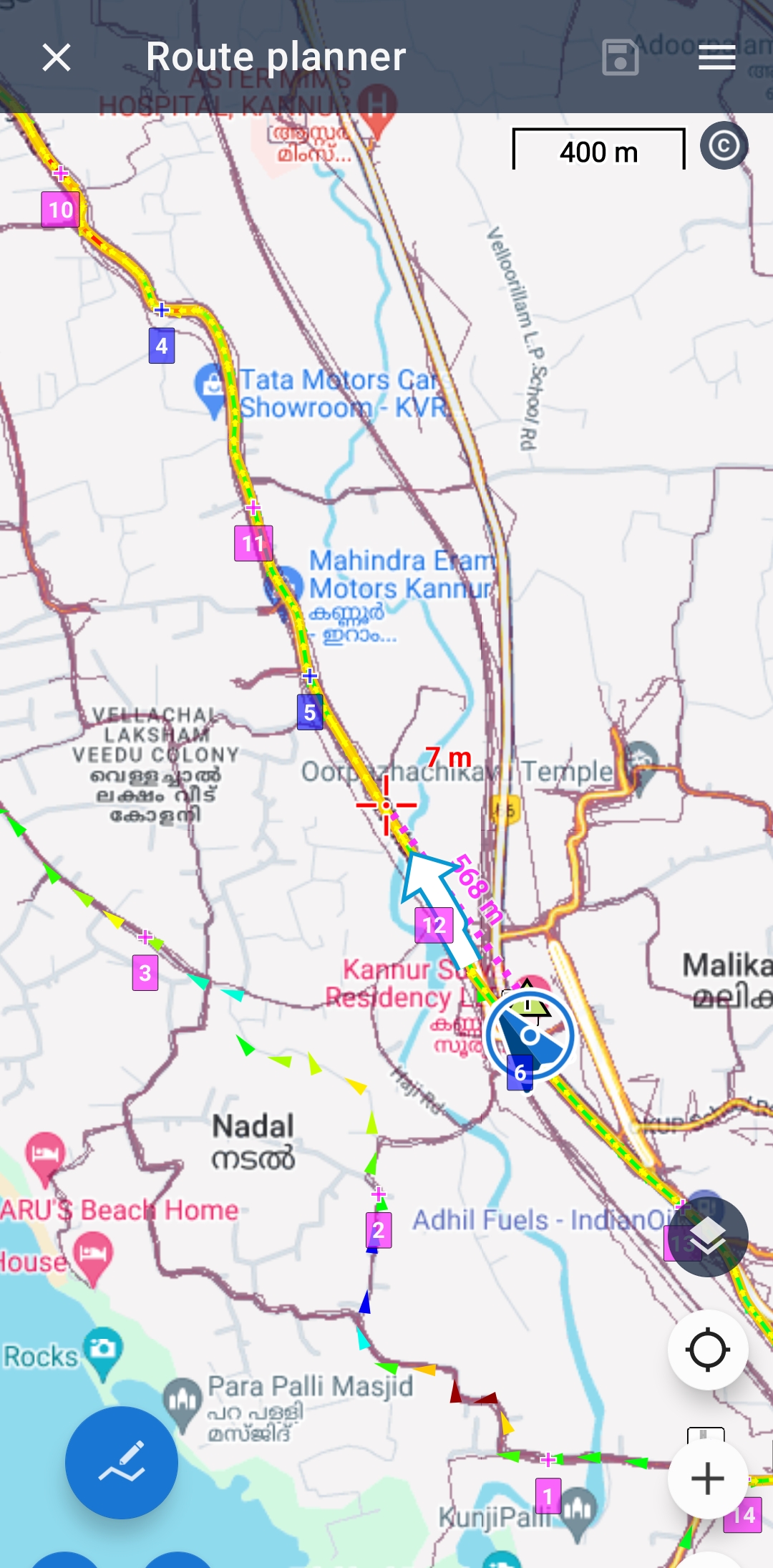This screenshot has height=1568, width=773.
Task: Select route waypoint 6
Action: click(x=520, y=1072)
